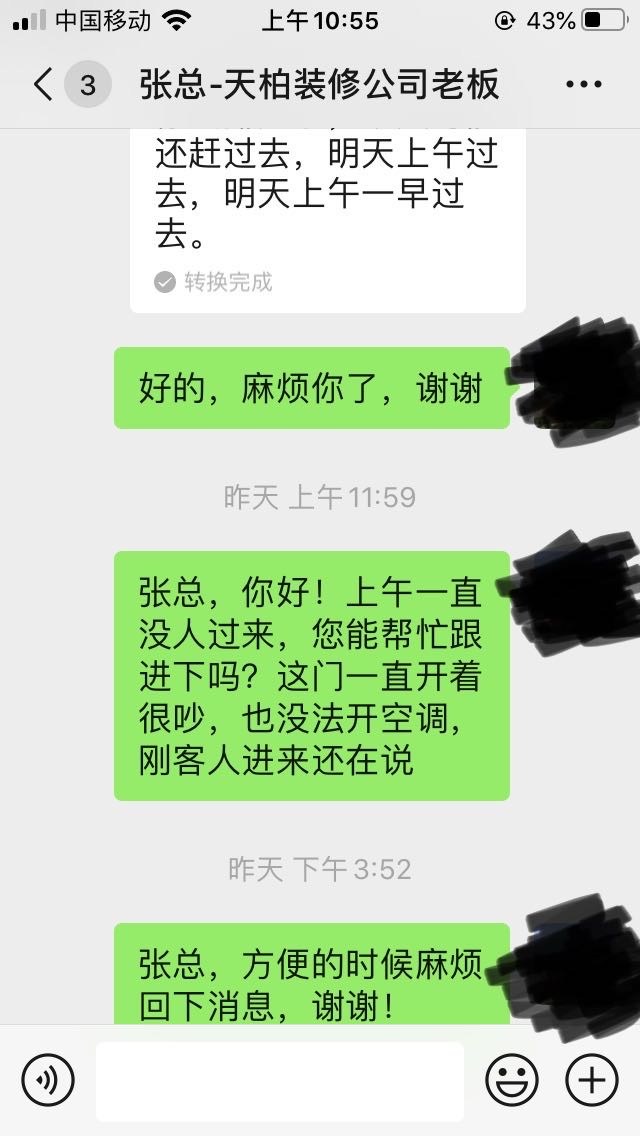The image size is (640, 1136).
Task: Tap the message text field
Action: tap(280, 1081)
